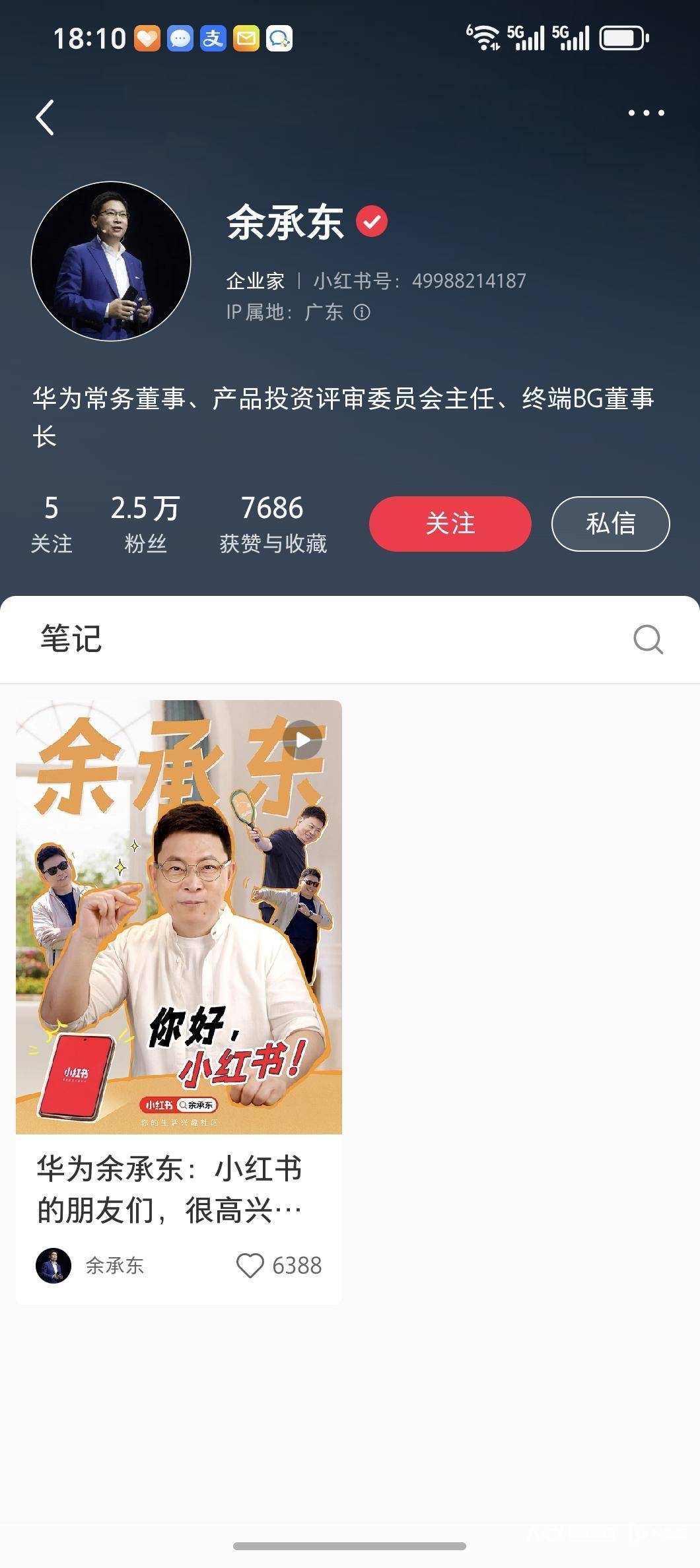Screen dimensions: 700x1568
Task: Search this user's notes
Action: pos(648,639)
